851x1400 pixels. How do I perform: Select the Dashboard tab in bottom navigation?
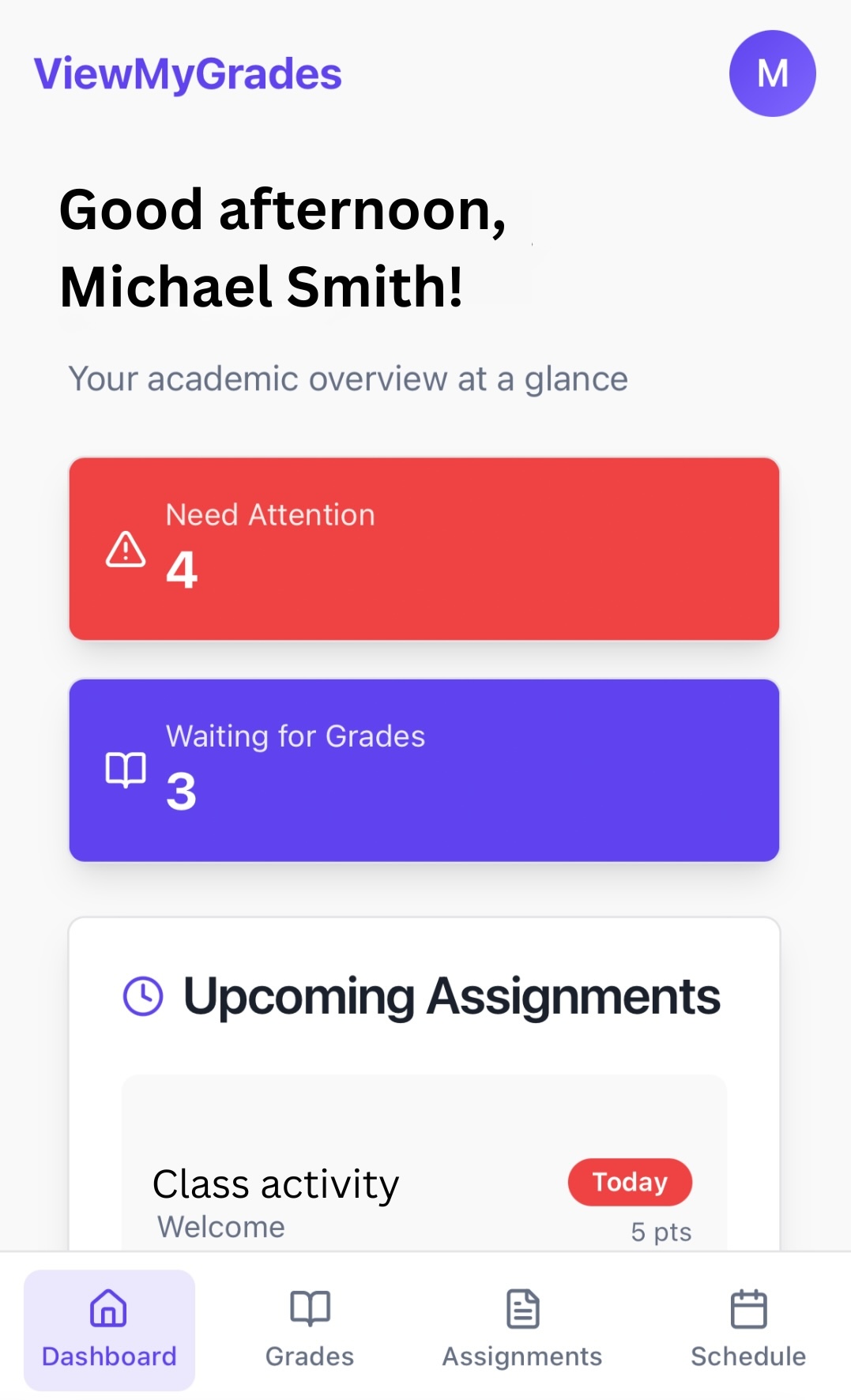[108, 1328]
